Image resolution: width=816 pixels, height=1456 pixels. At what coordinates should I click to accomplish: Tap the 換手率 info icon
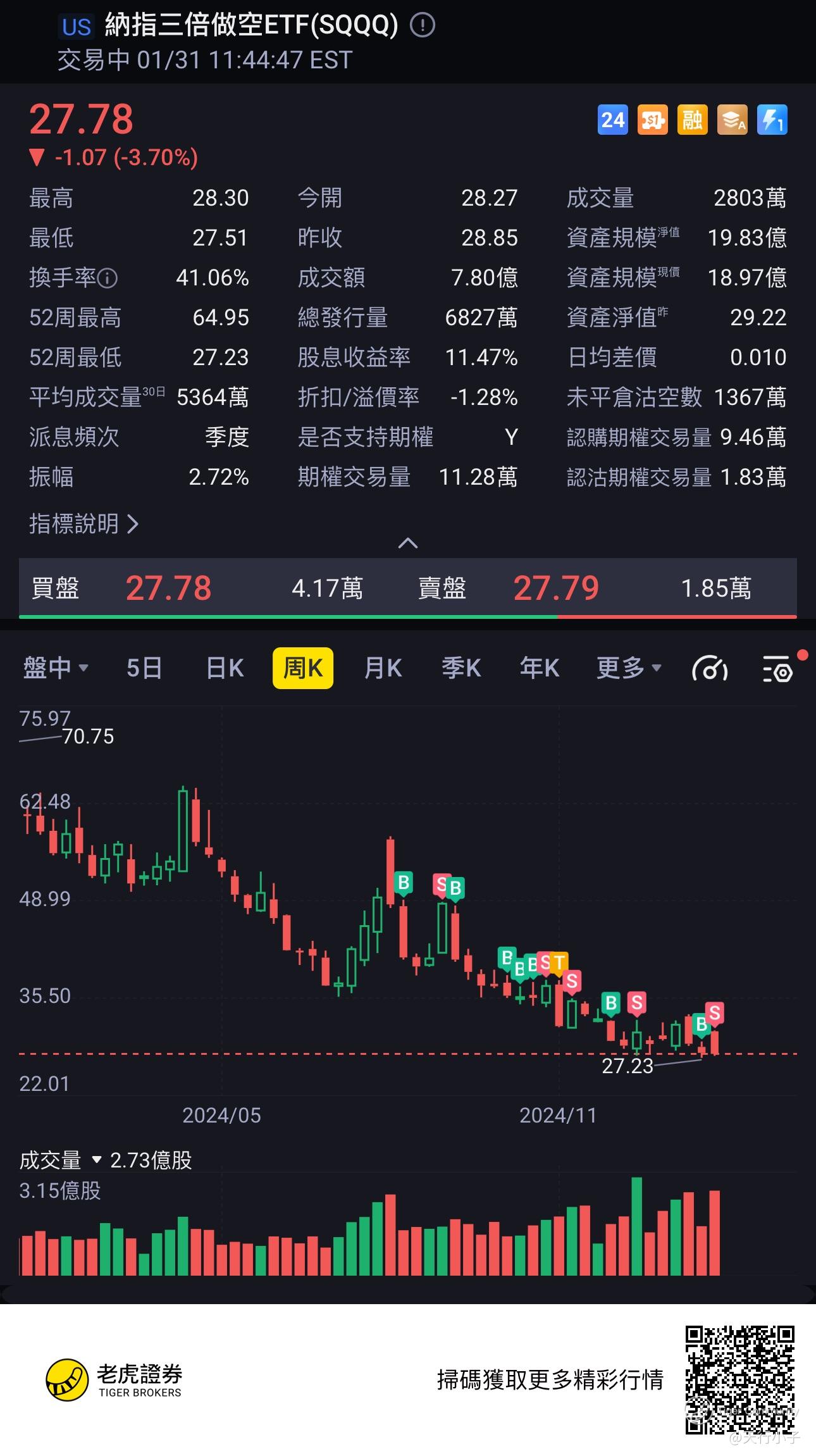[x=108, y=278]
